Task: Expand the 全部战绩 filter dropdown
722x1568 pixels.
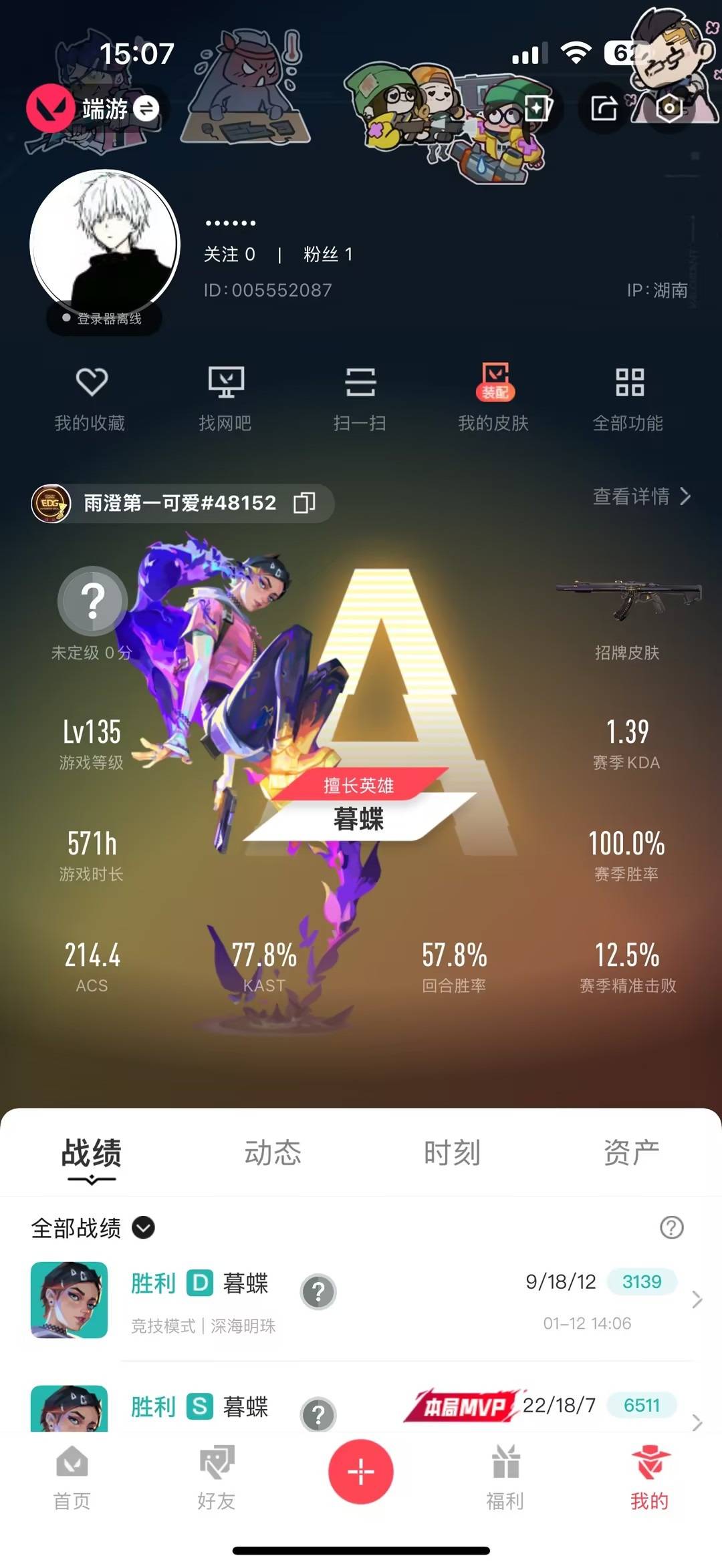Action: coord(143,1227)
